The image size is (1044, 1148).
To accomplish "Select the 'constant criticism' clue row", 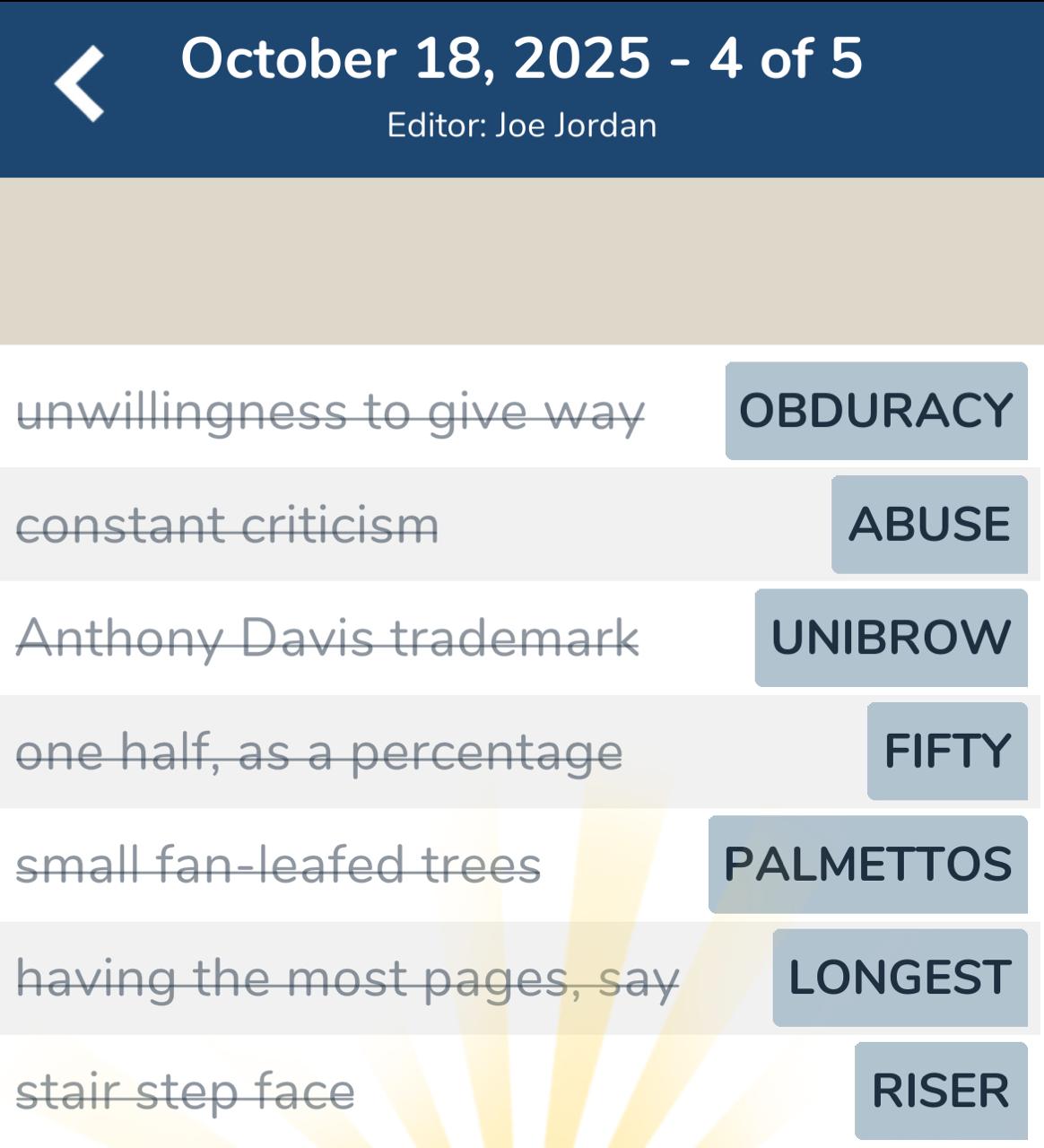I will [x=227, y=527].
